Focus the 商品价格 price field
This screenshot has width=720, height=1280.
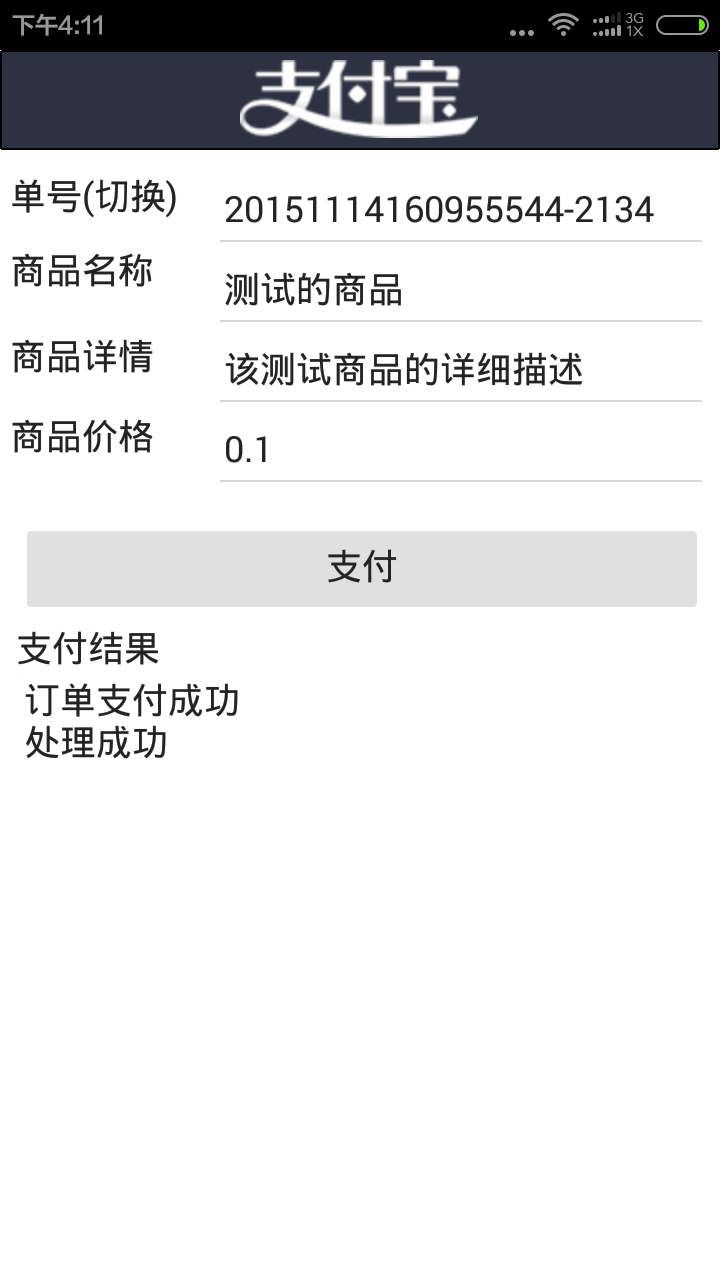[460, 451]
